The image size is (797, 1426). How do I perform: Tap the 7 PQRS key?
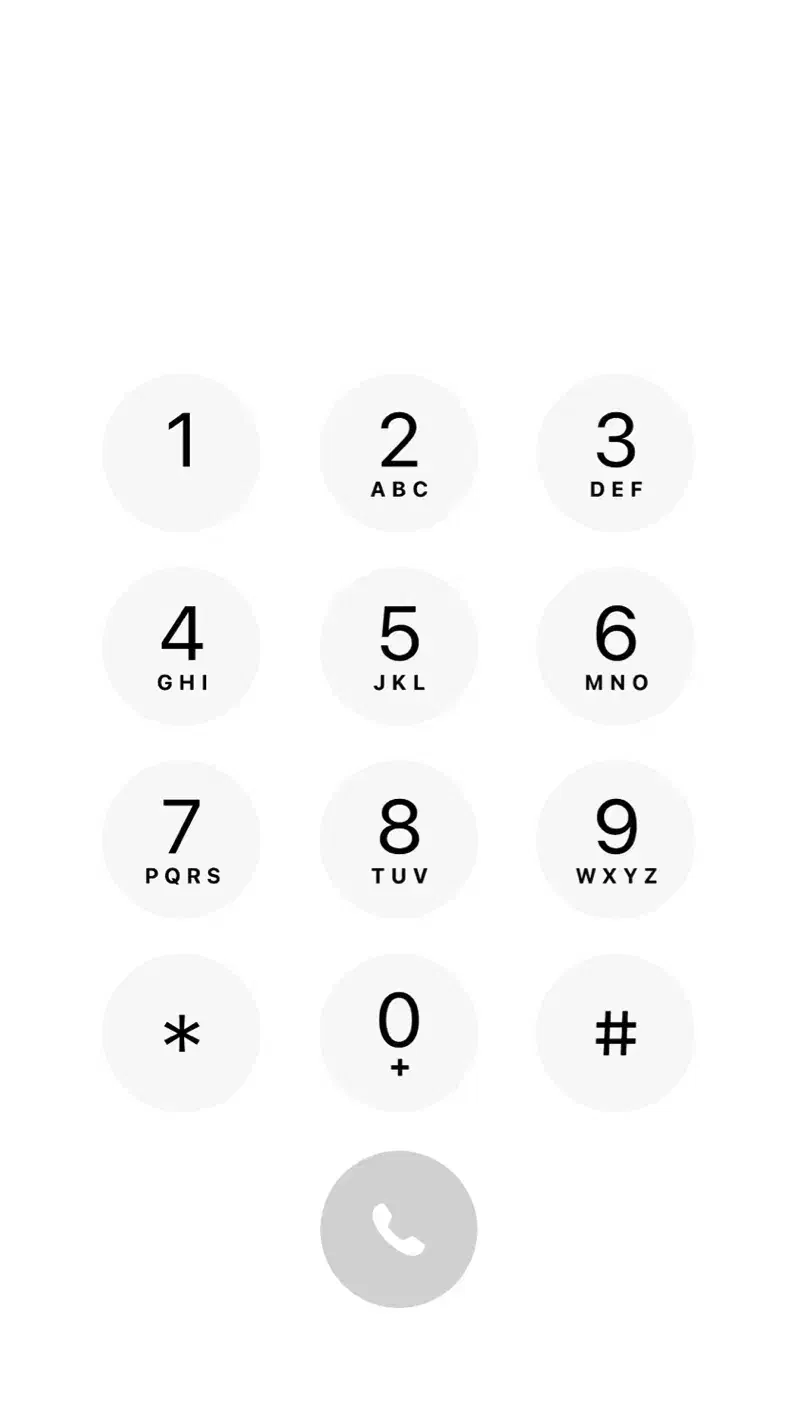tap(181, 839)
